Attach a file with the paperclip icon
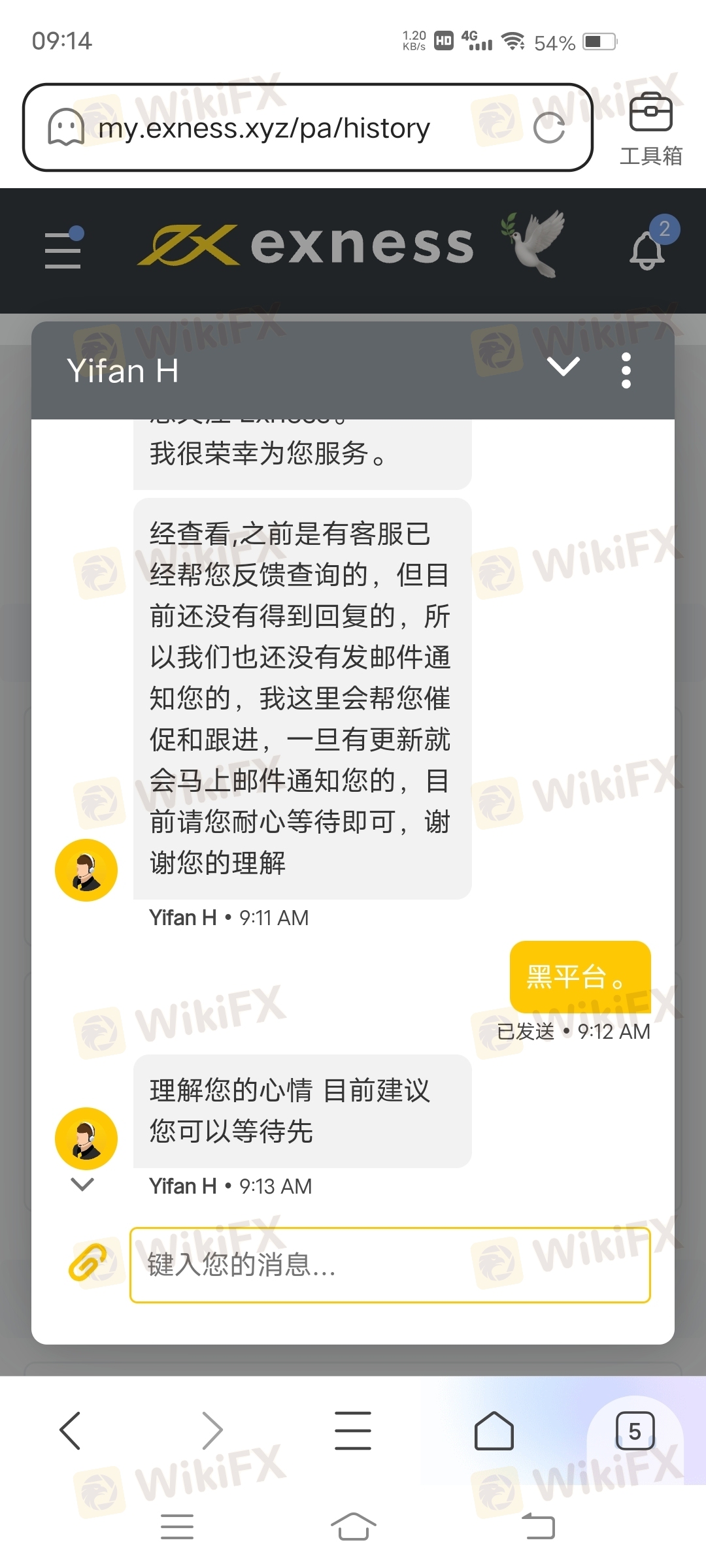706x1568 pixels. (88, 1262)
